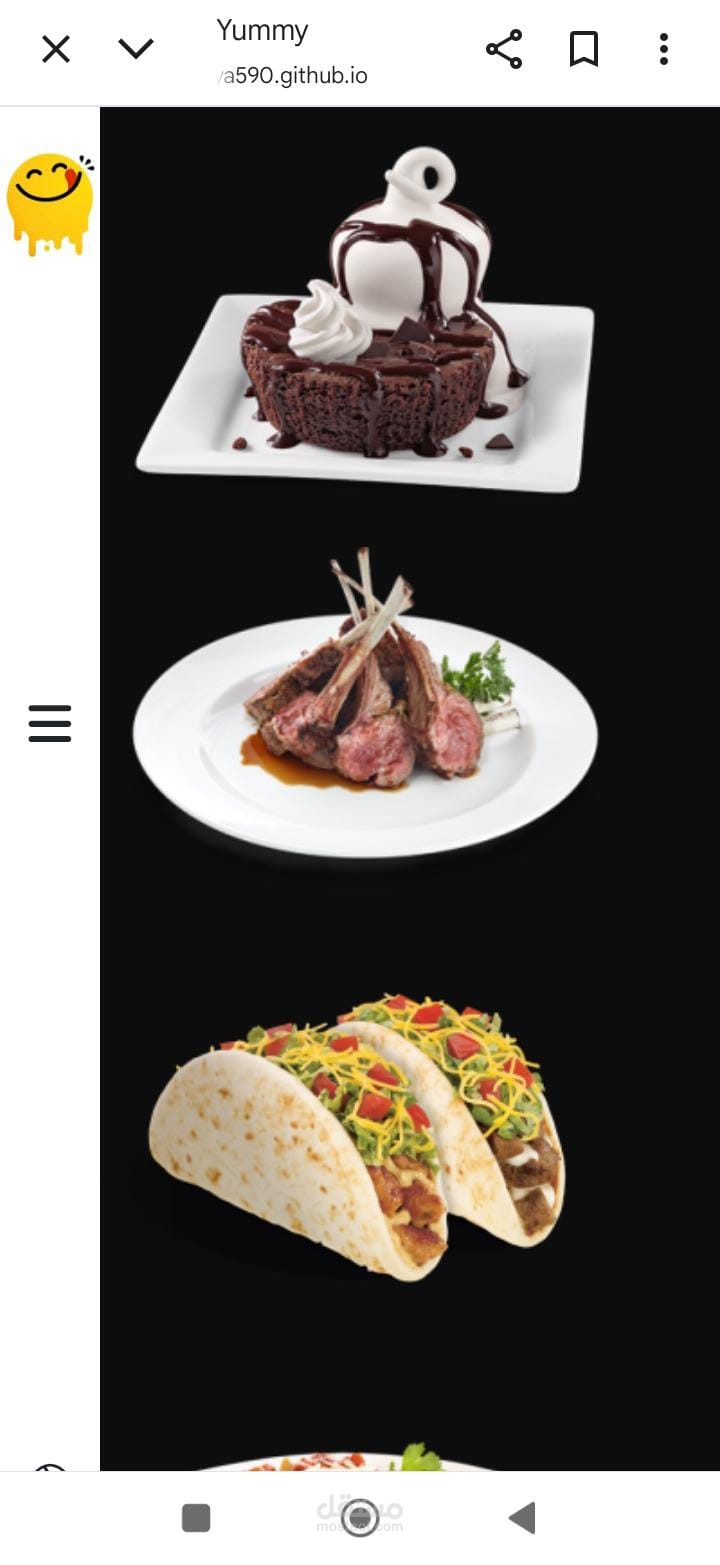Open the tacos dish tile
The image size is (720, 1565).
(x=358, y=1135)
